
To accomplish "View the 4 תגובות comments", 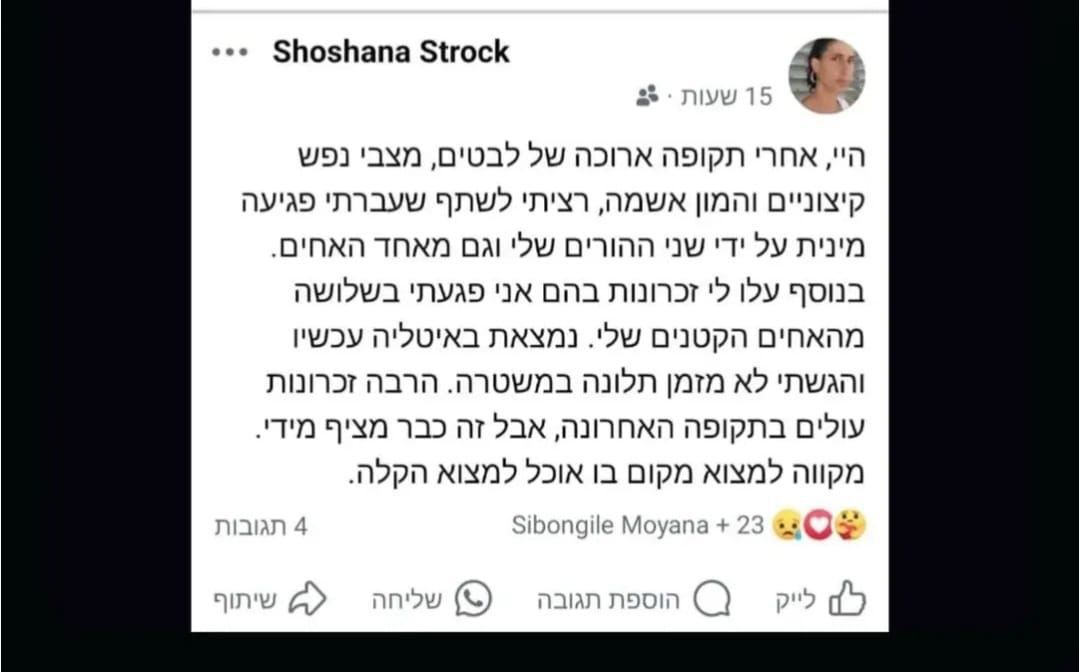I will (x=261, y=527).
